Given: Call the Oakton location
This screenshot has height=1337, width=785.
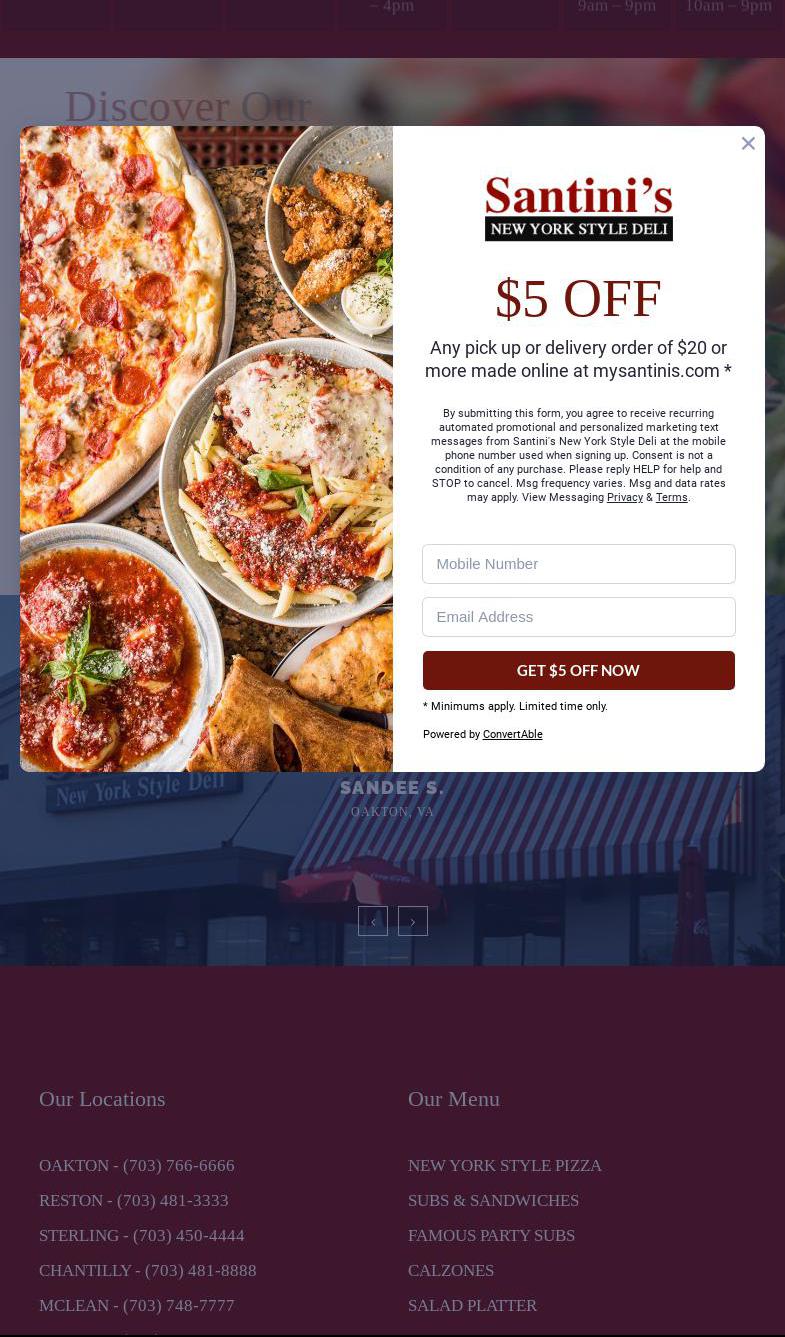Looking at the screenshot, I should 137,1165.
